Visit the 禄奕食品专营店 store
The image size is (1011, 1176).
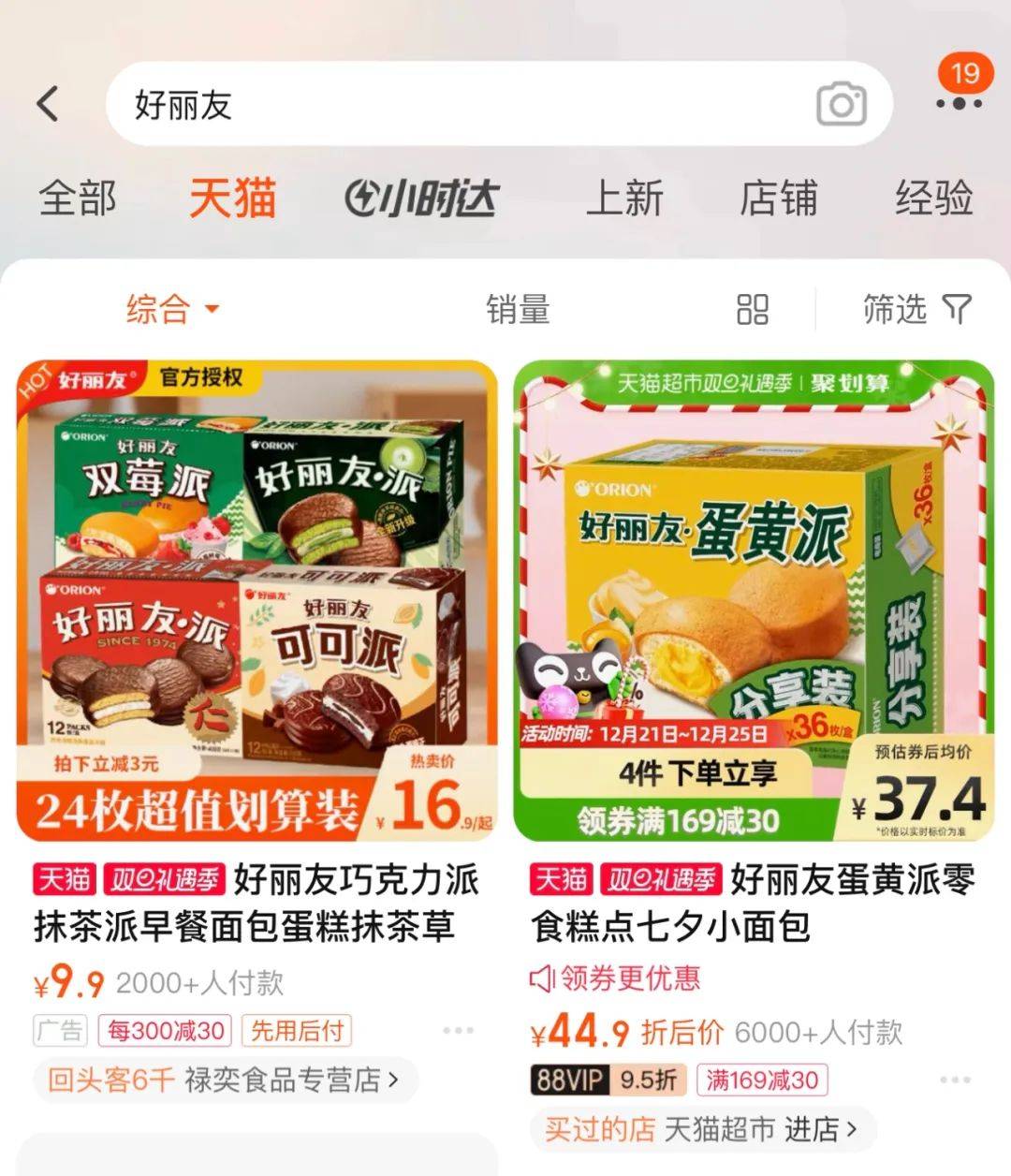click(x=225, y=1080)
